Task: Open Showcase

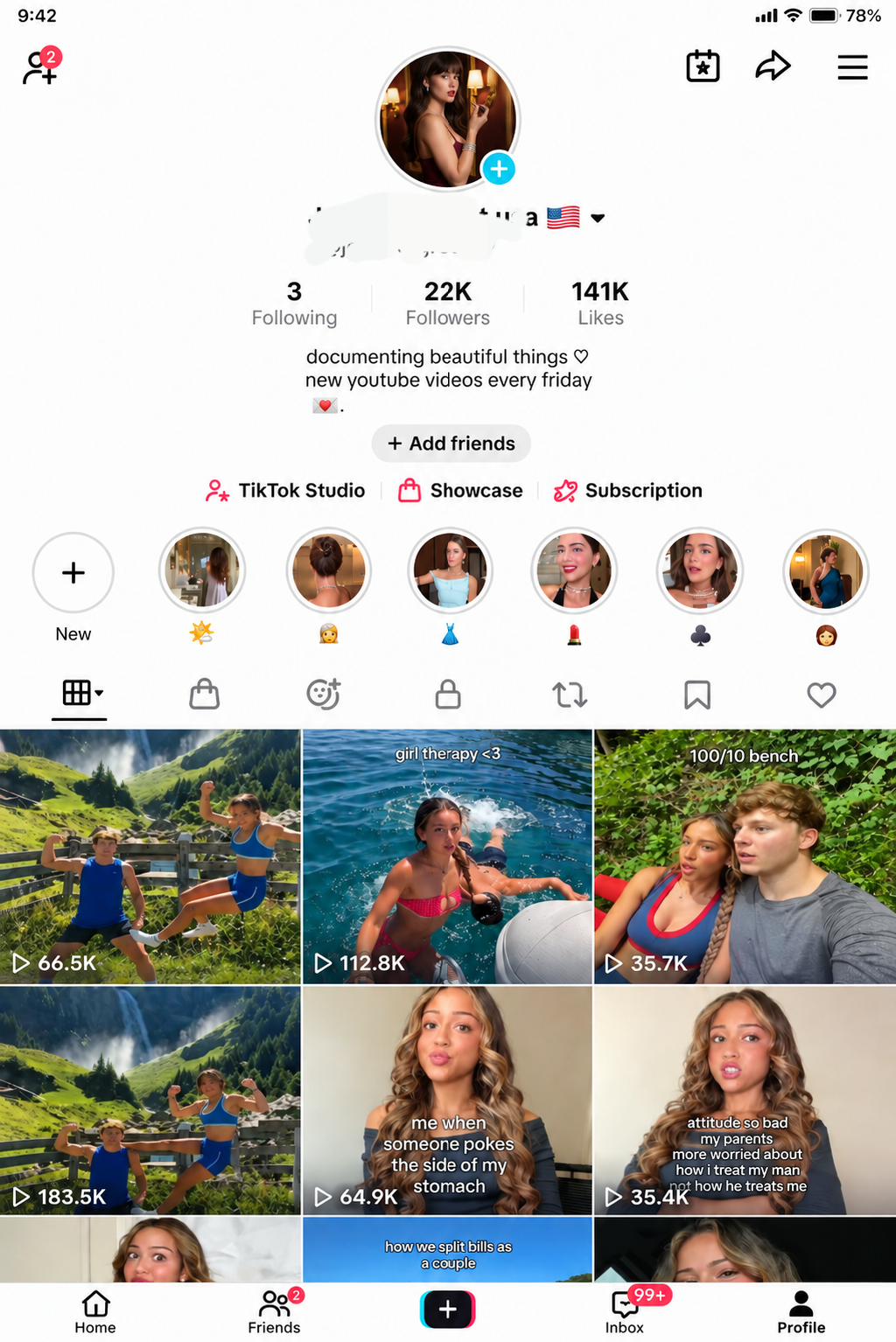Action: click(460, 491)
